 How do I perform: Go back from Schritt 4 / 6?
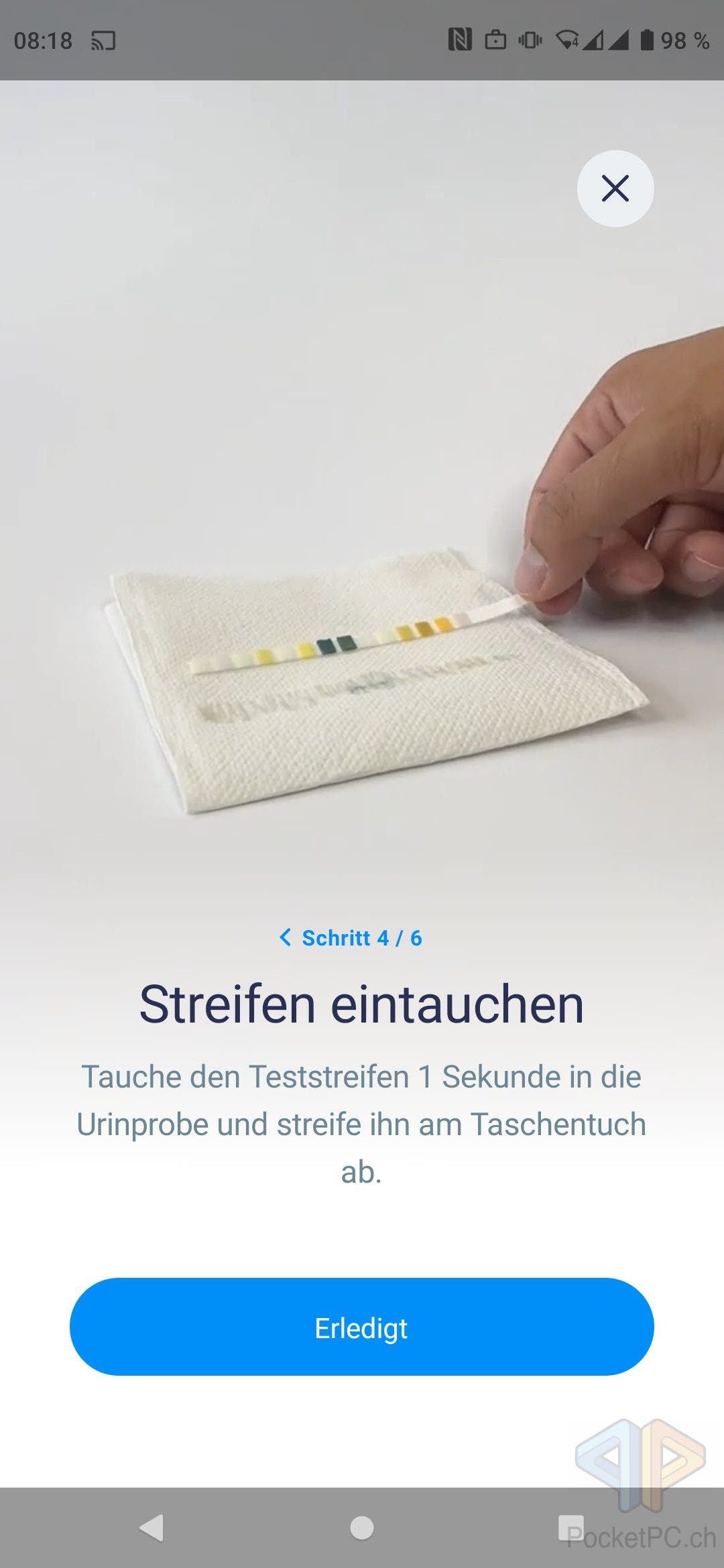click(x=286, y=937)
